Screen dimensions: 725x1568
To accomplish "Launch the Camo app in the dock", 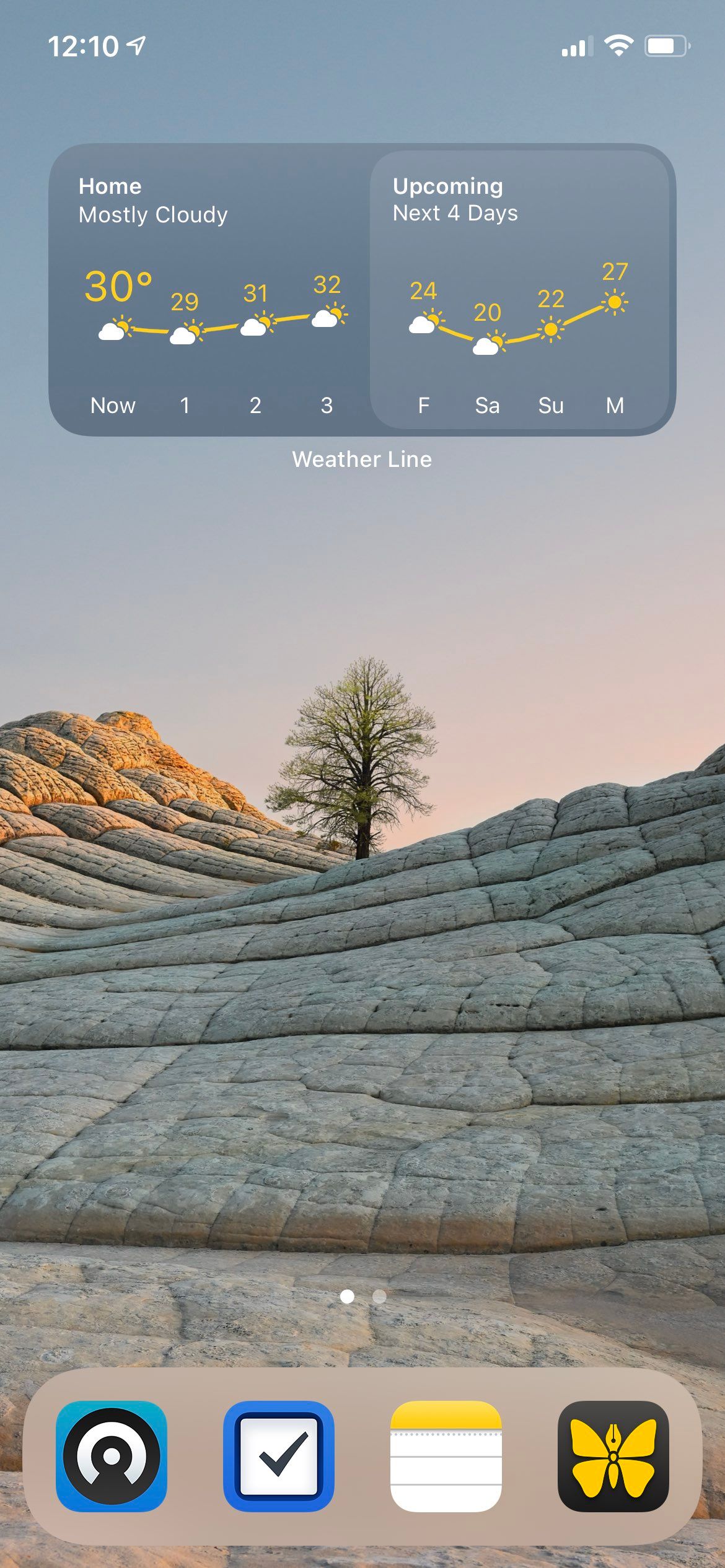I will tap(112, 1457).
